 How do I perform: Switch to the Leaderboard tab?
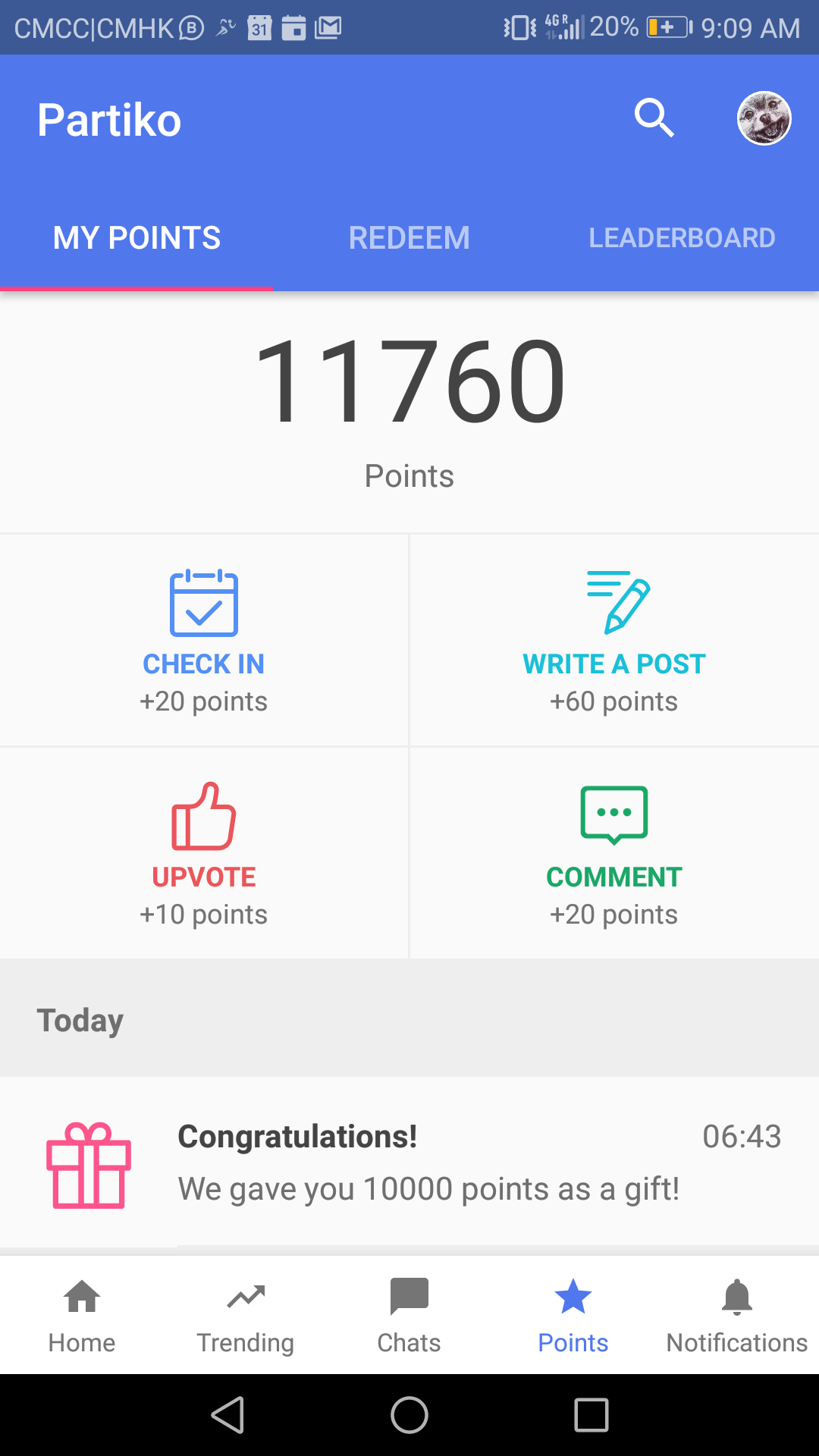click(x=682, y=238)
